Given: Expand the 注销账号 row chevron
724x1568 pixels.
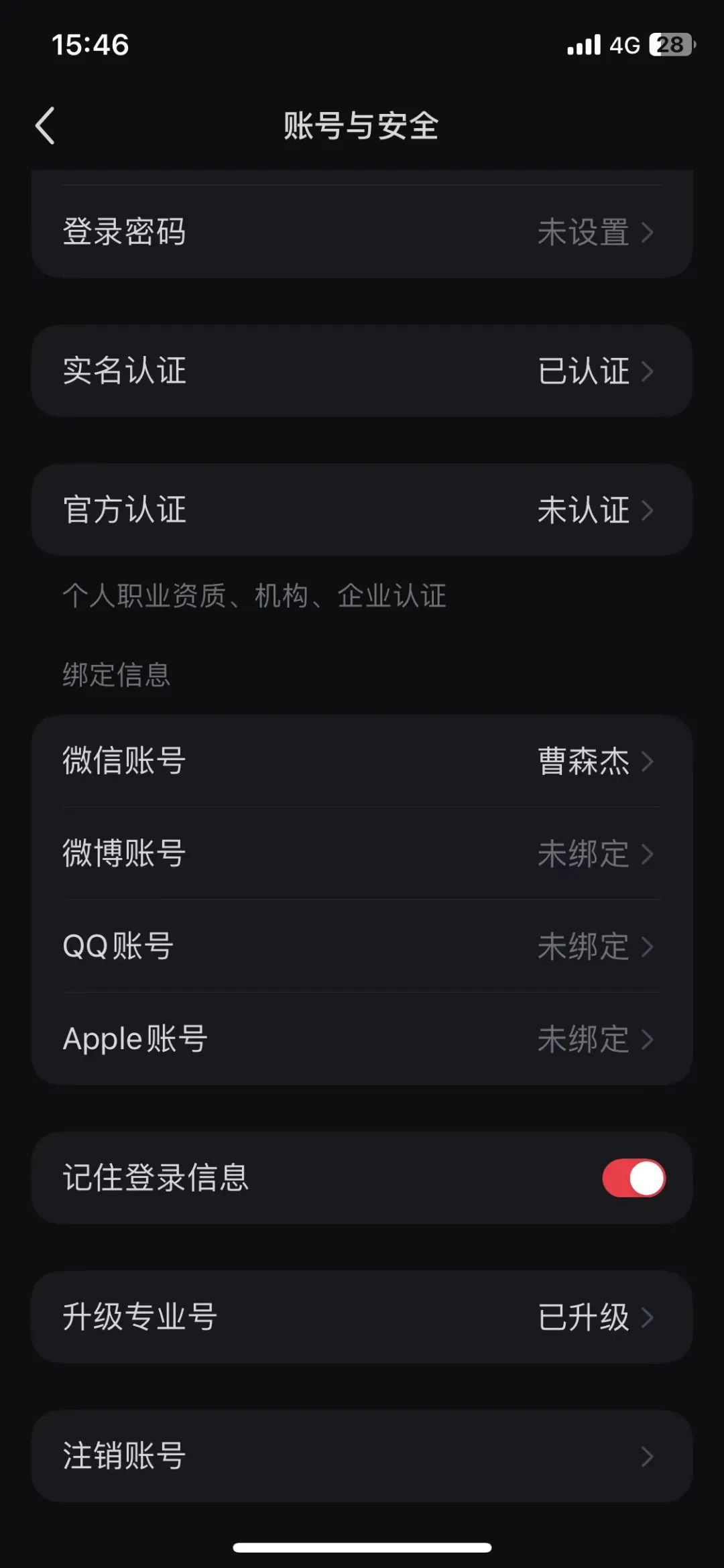Looking at the screenshot, I should (648, 1455).
